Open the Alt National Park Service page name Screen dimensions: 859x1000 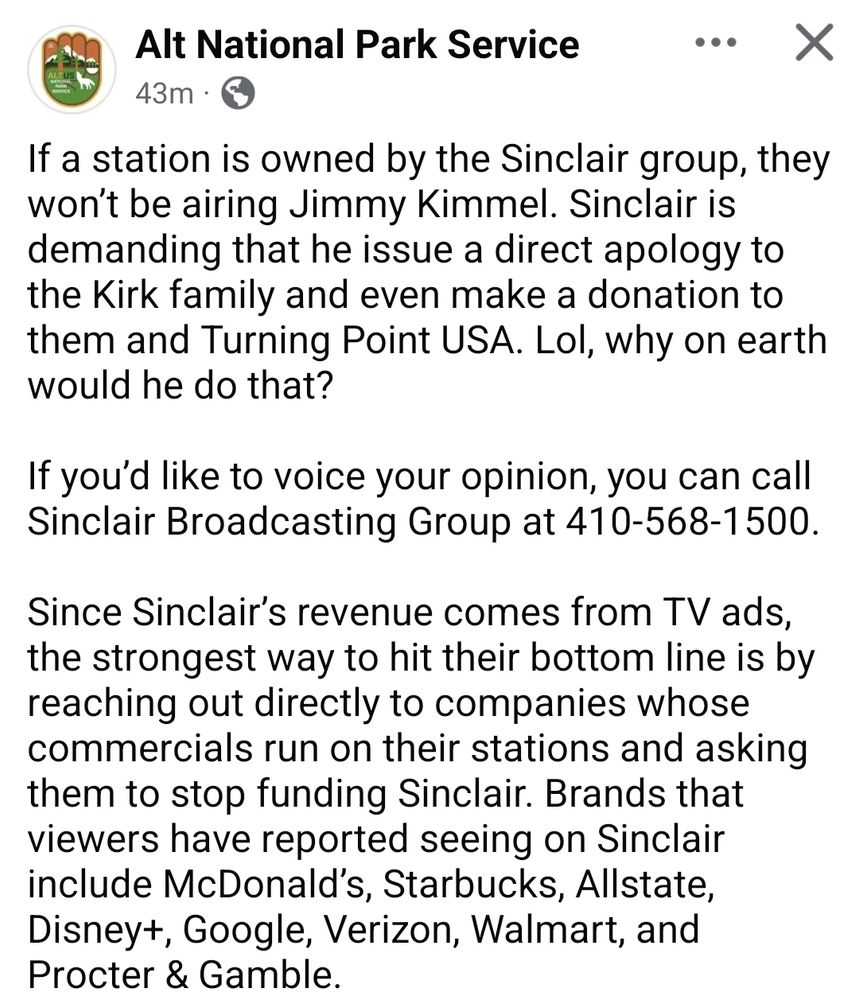pyautogui.click(x=356, y=44)
